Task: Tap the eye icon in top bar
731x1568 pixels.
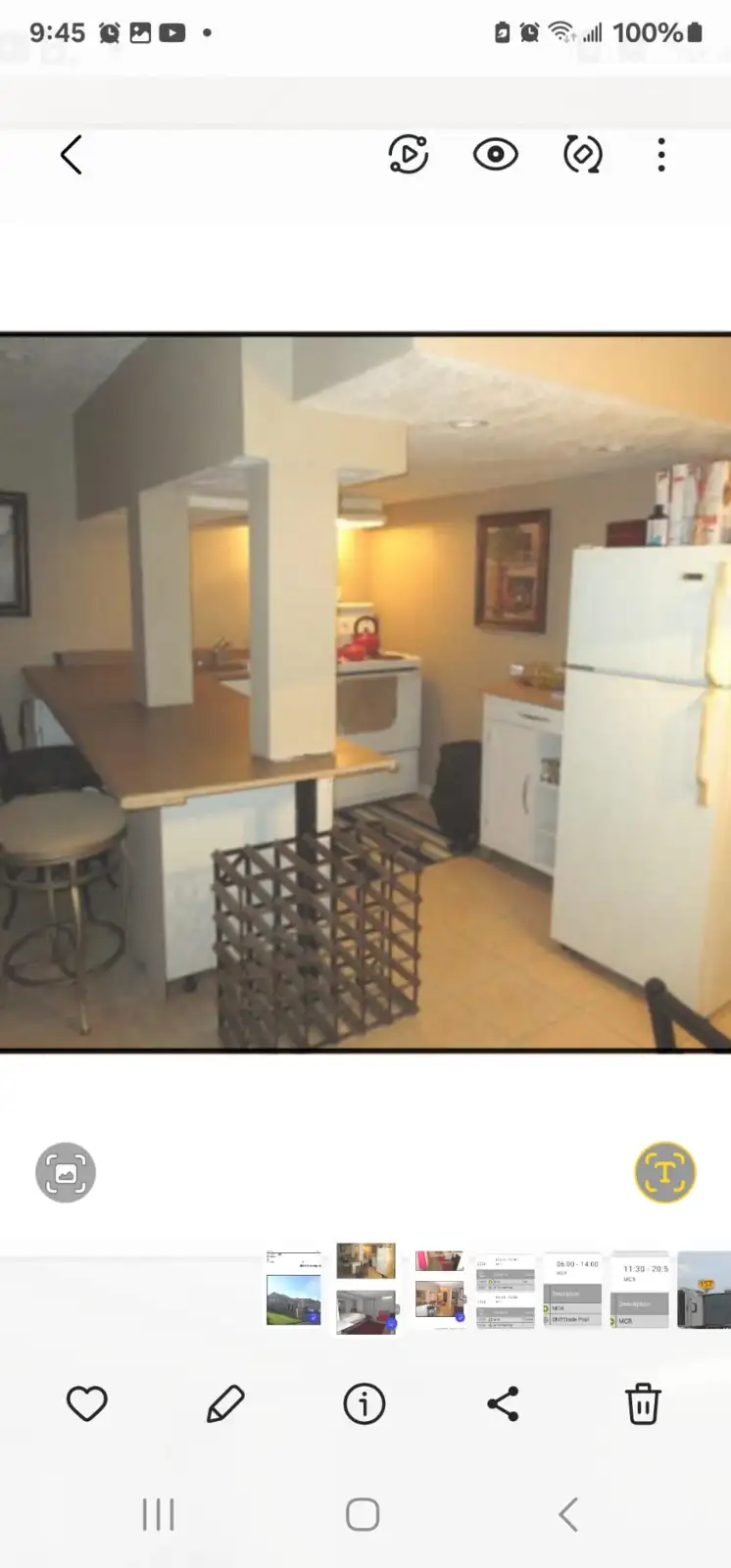Action: (495, 155)
